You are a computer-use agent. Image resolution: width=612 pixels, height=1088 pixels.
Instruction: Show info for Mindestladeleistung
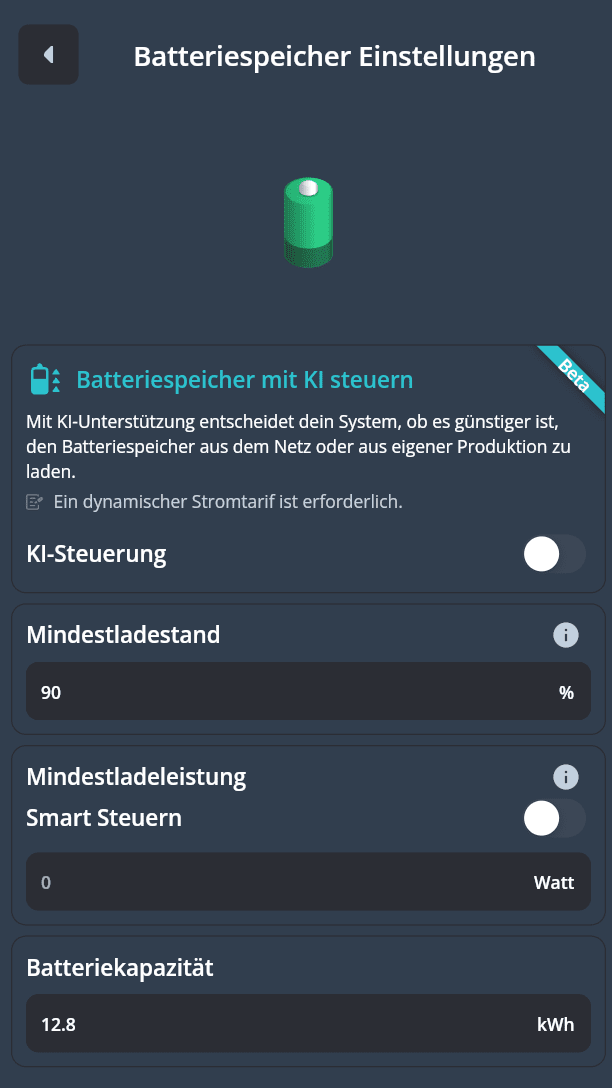click(566, 776)
